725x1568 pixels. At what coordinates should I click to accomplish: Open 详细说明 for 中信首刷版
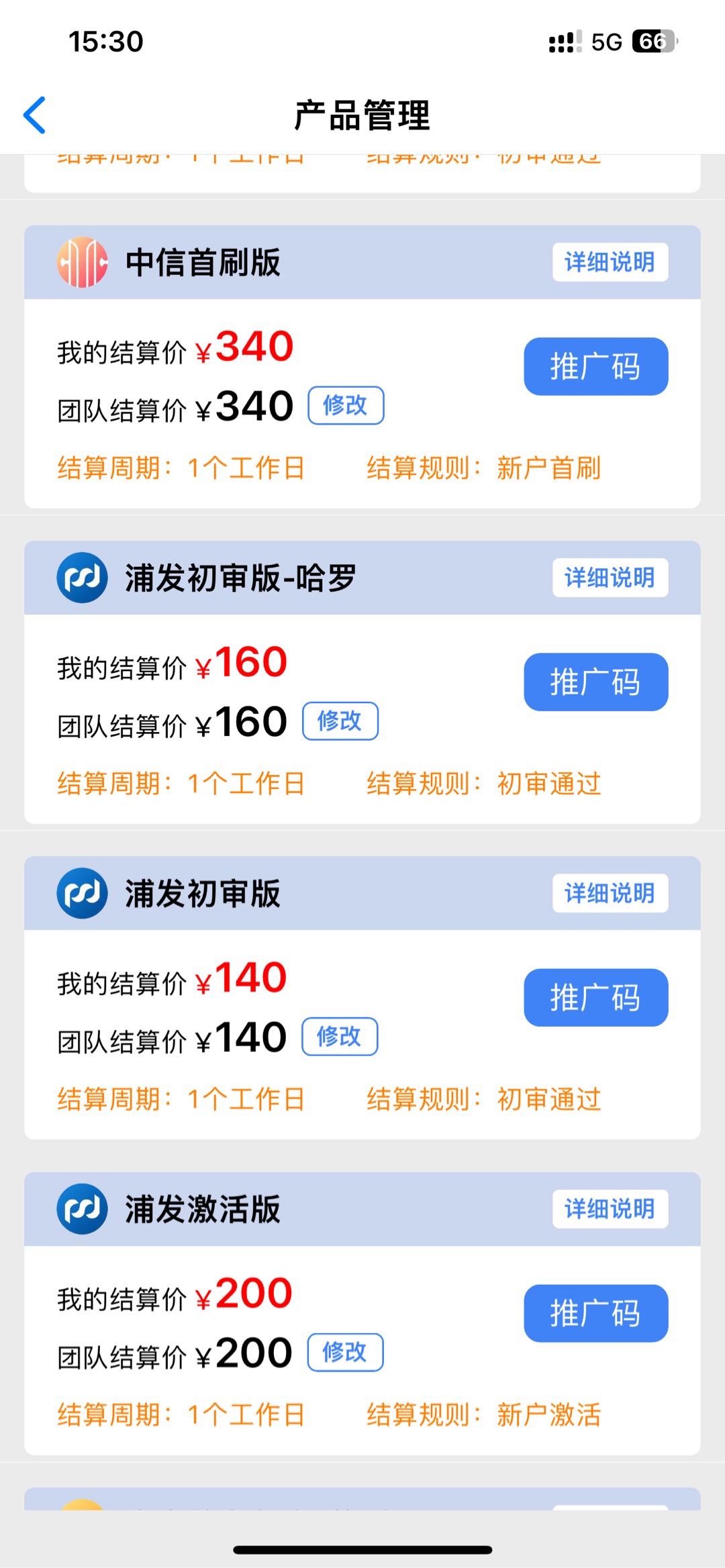(610, 262)
